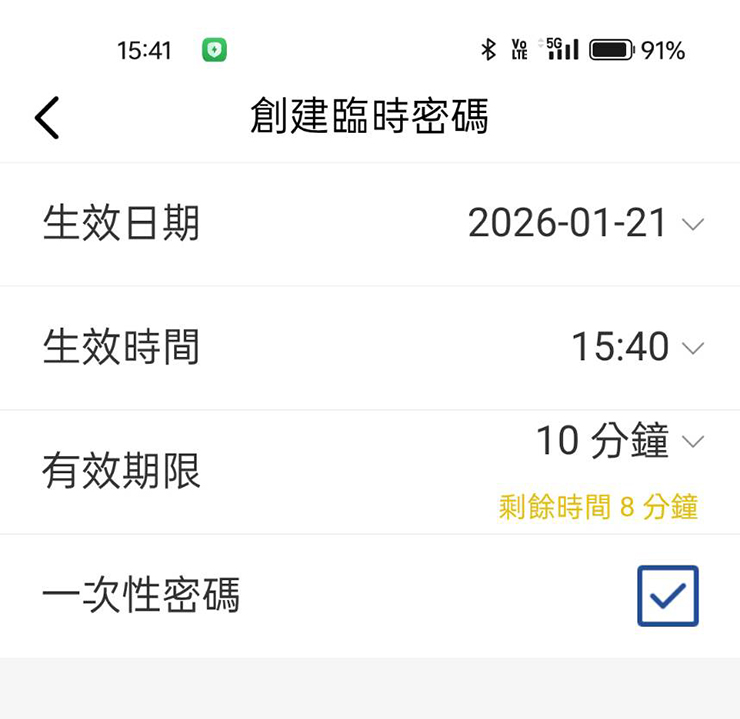Uncheck the 一次性密碼 checkbox
The image size is (740, 719).
point(667,596)
